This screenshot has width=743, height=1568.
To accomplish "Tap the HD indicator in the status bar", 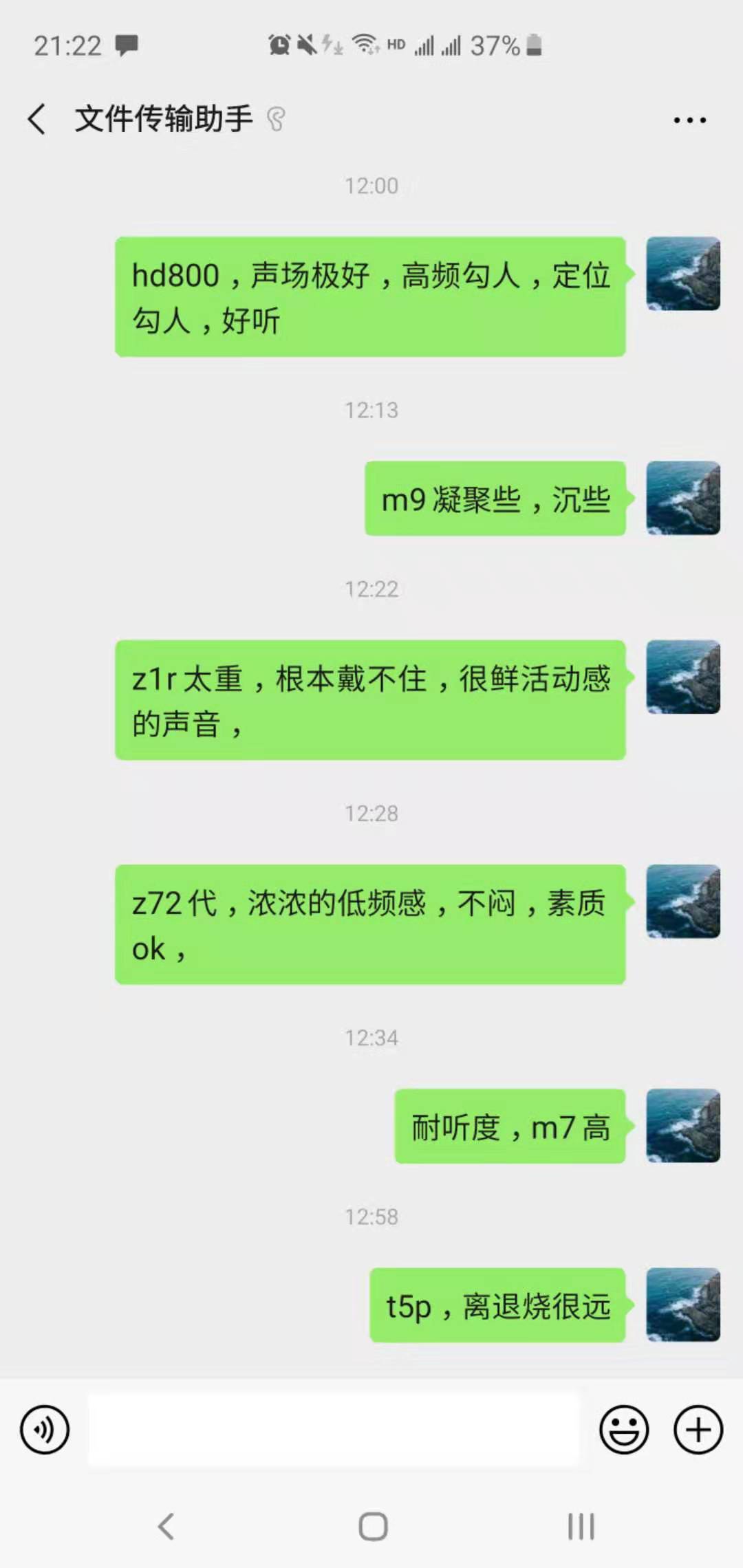I will 396,43.
